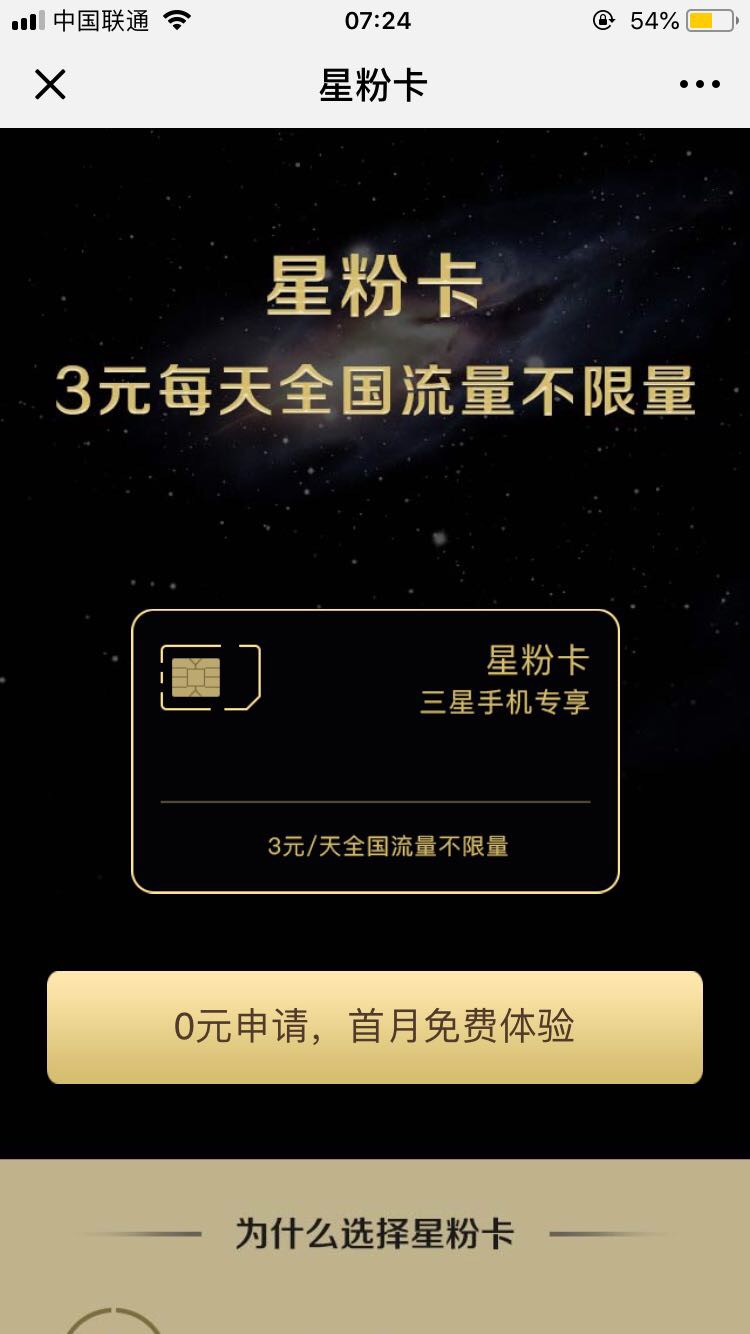Select the 星粉卡 page title
Viewport: 750px width, 1334px height.
click(375, 84)
